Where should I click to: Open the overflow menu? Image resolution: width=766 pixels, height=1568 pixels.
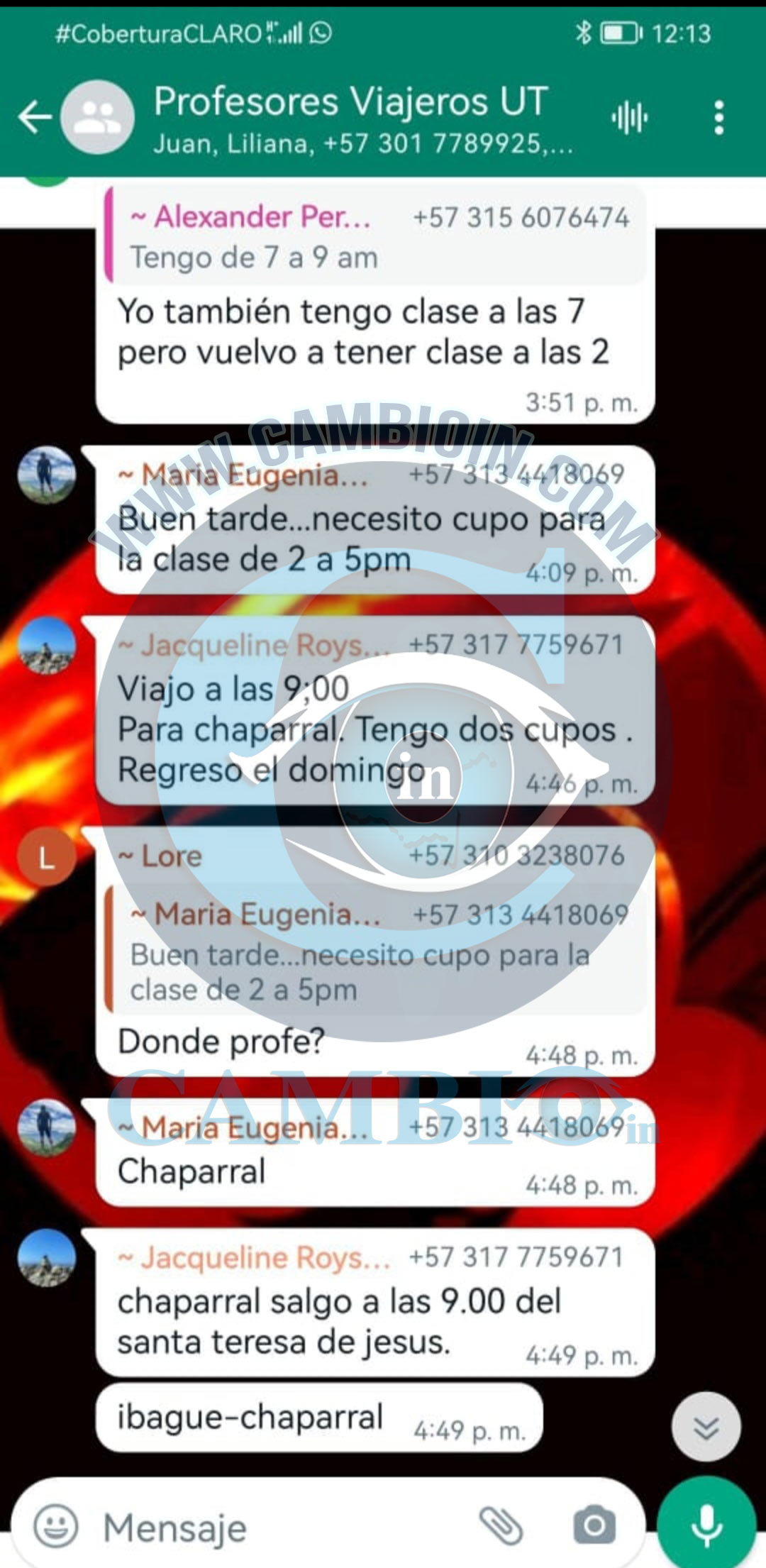pos(719,117)
